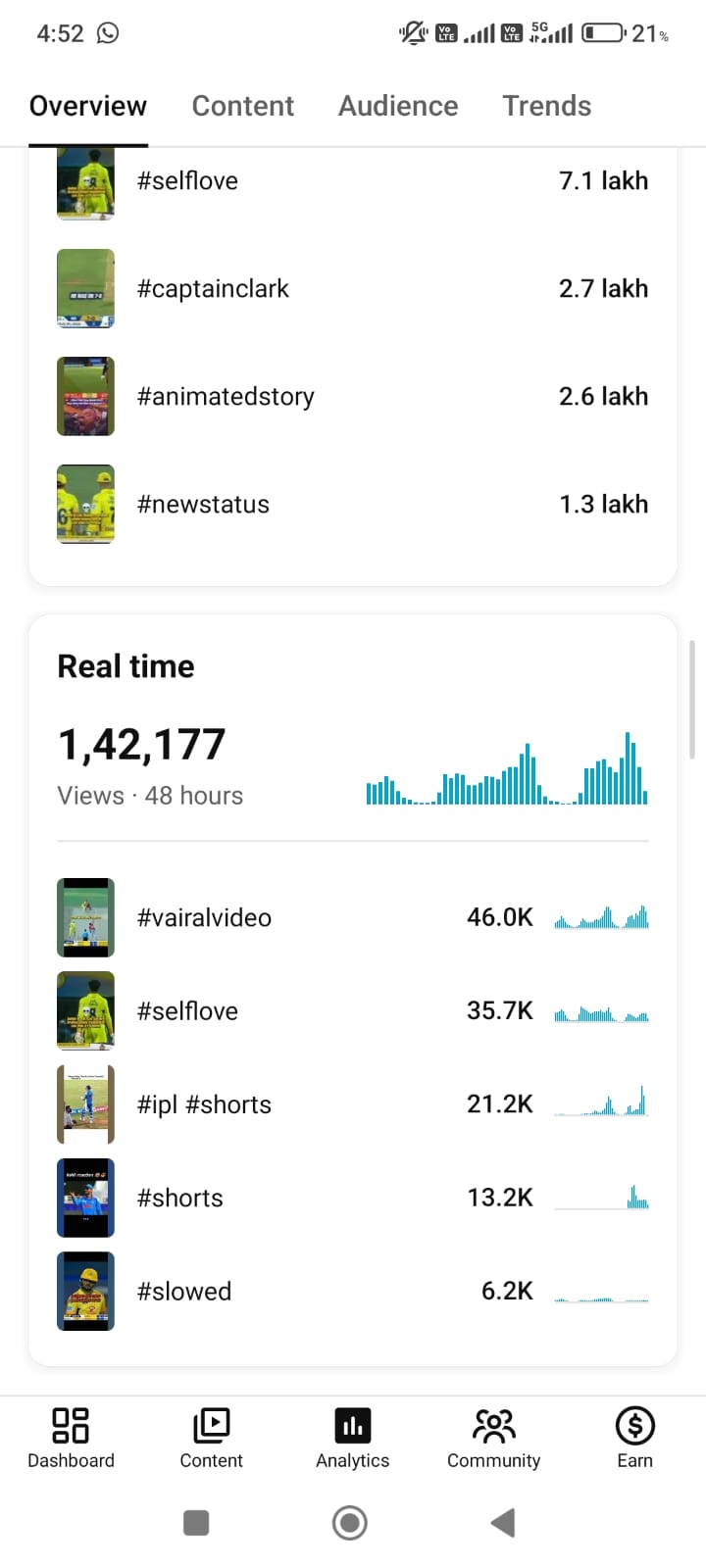This screenshot has height=1568, width=706.
Task: Go to the Dashboard in bottom navigation
Action: tap(71, 1438)
